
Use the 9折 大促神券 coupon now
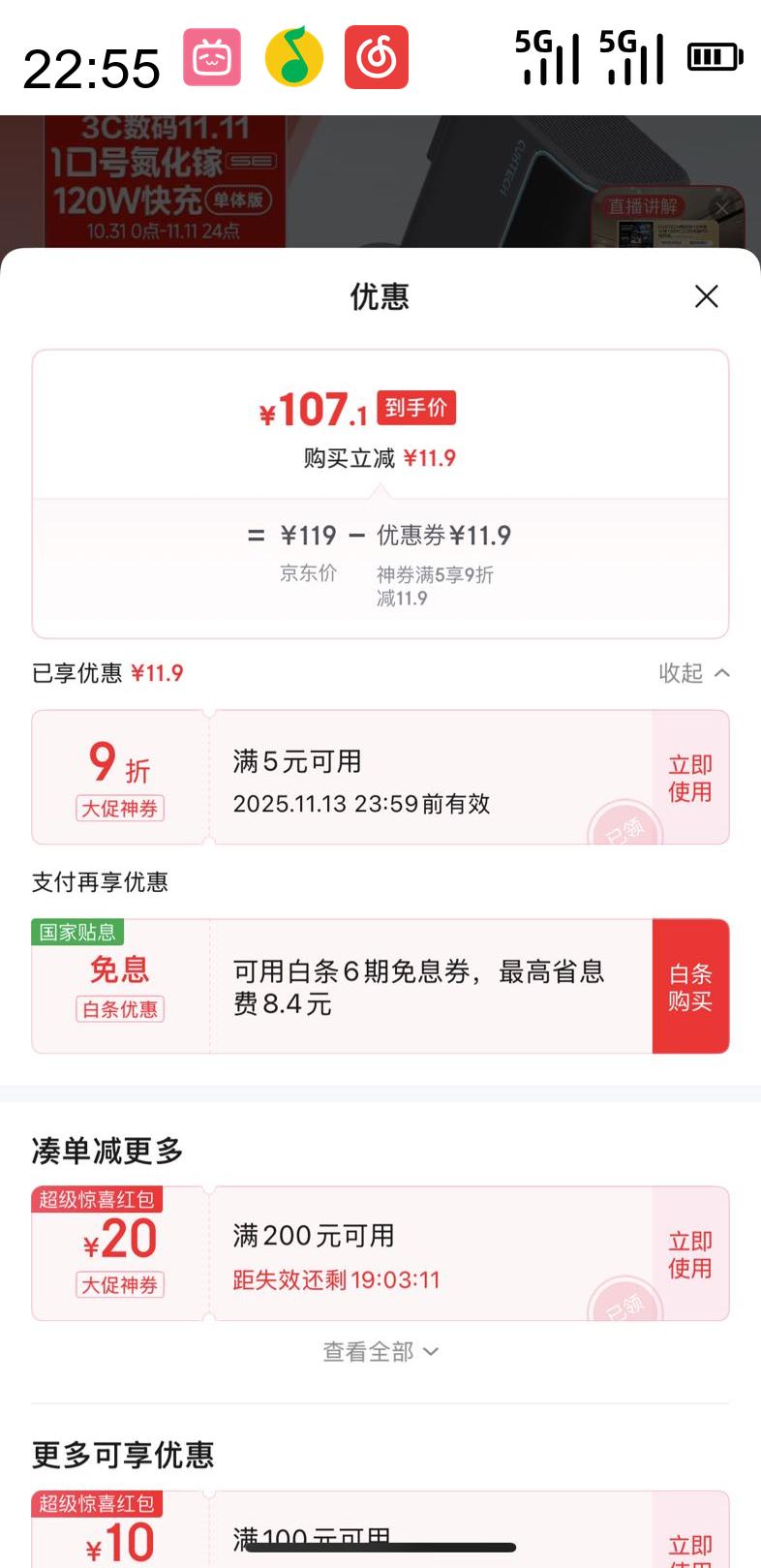click(690, 778)
